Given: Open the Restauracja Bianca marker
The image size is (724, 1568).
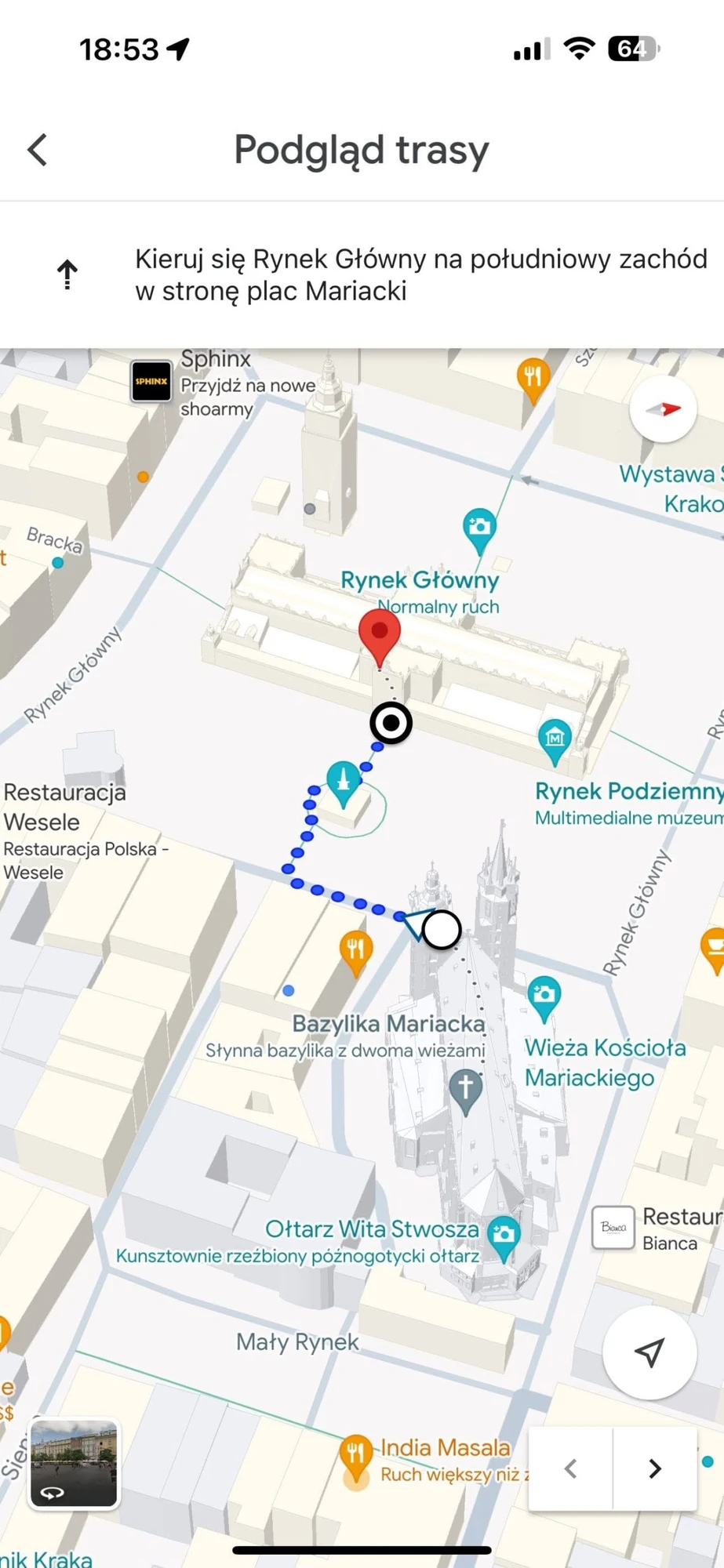Looking at the screenshot, I should tap(613, 1228).
